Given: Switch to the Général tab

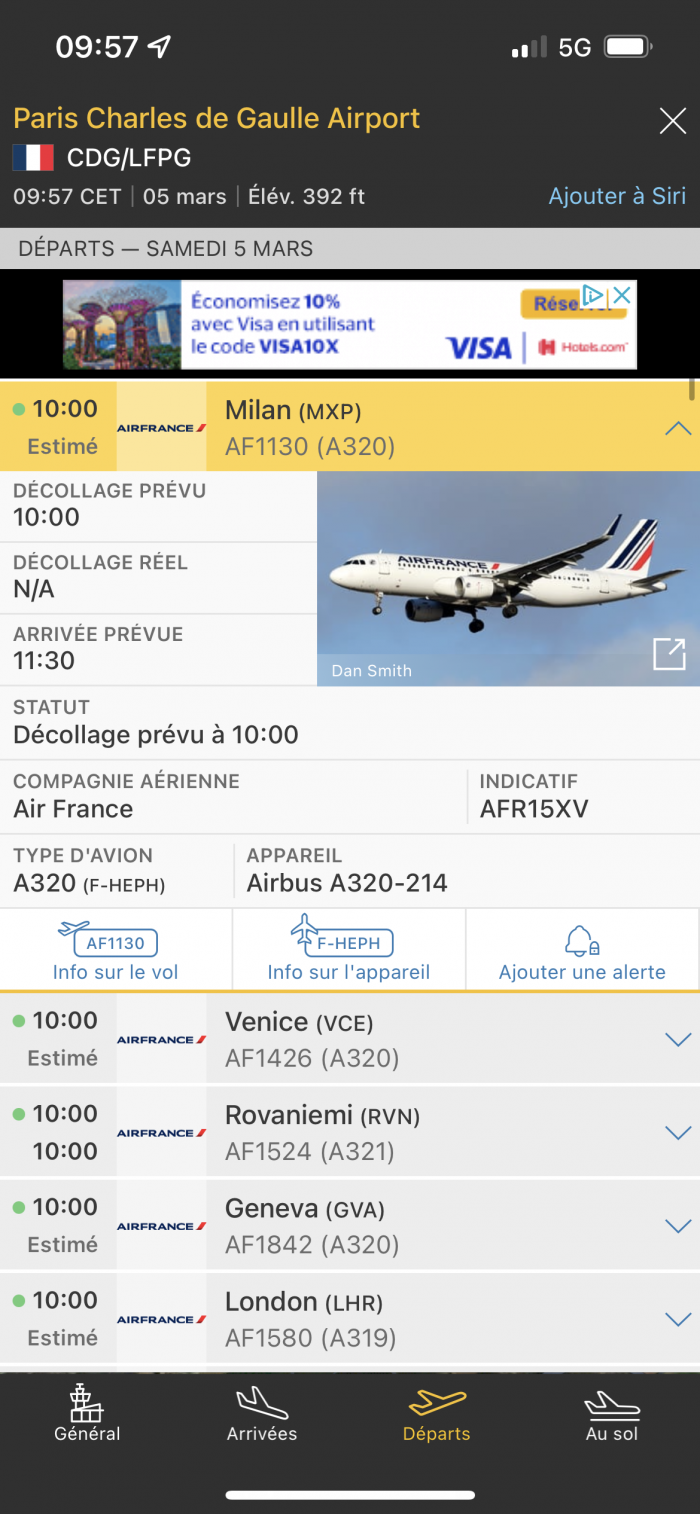Looking at the screenshot, I should tap(87, 1413).
